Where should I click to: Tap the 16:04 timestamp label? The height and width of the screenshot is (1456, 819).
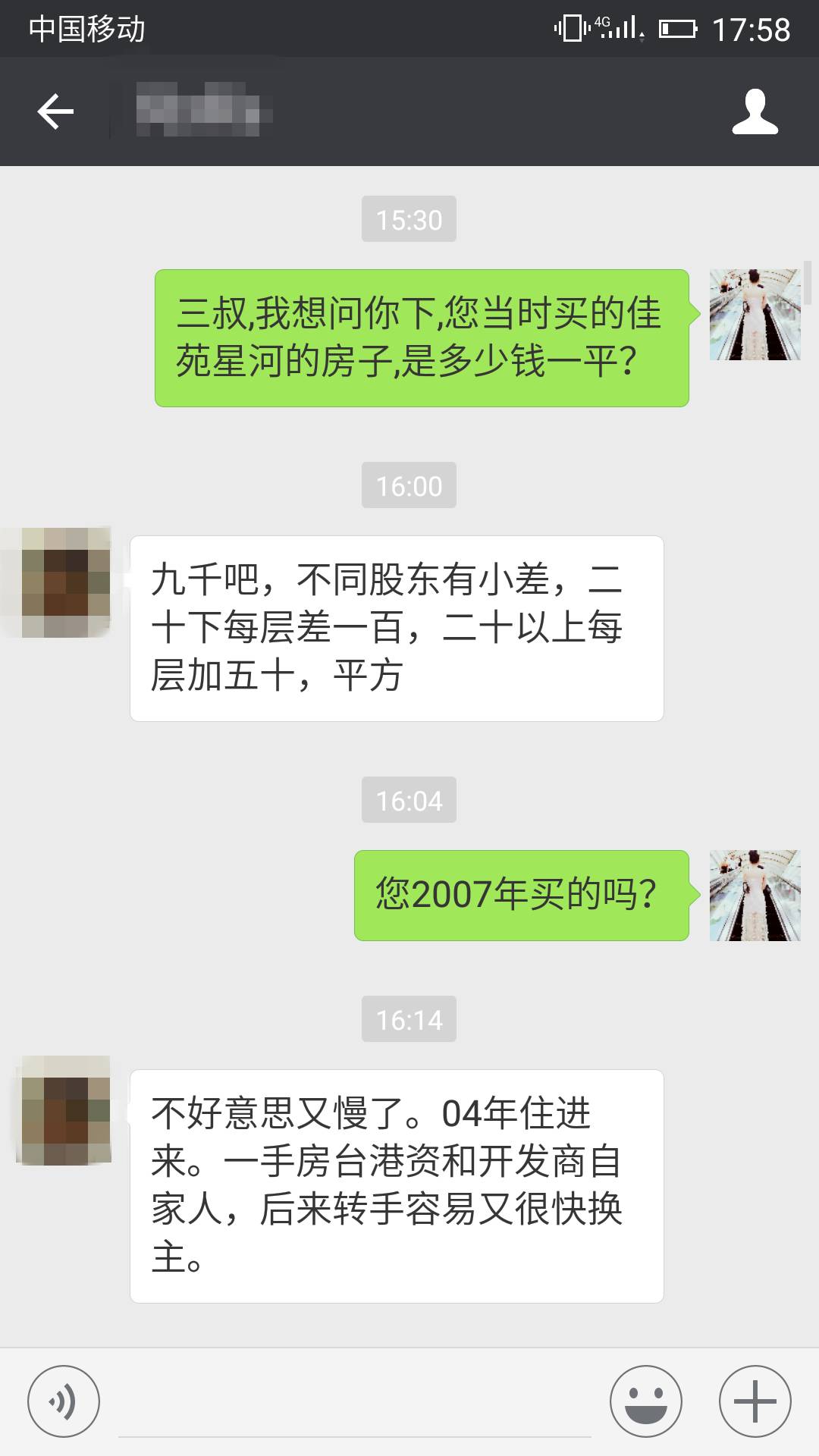(x=409, y=799)
